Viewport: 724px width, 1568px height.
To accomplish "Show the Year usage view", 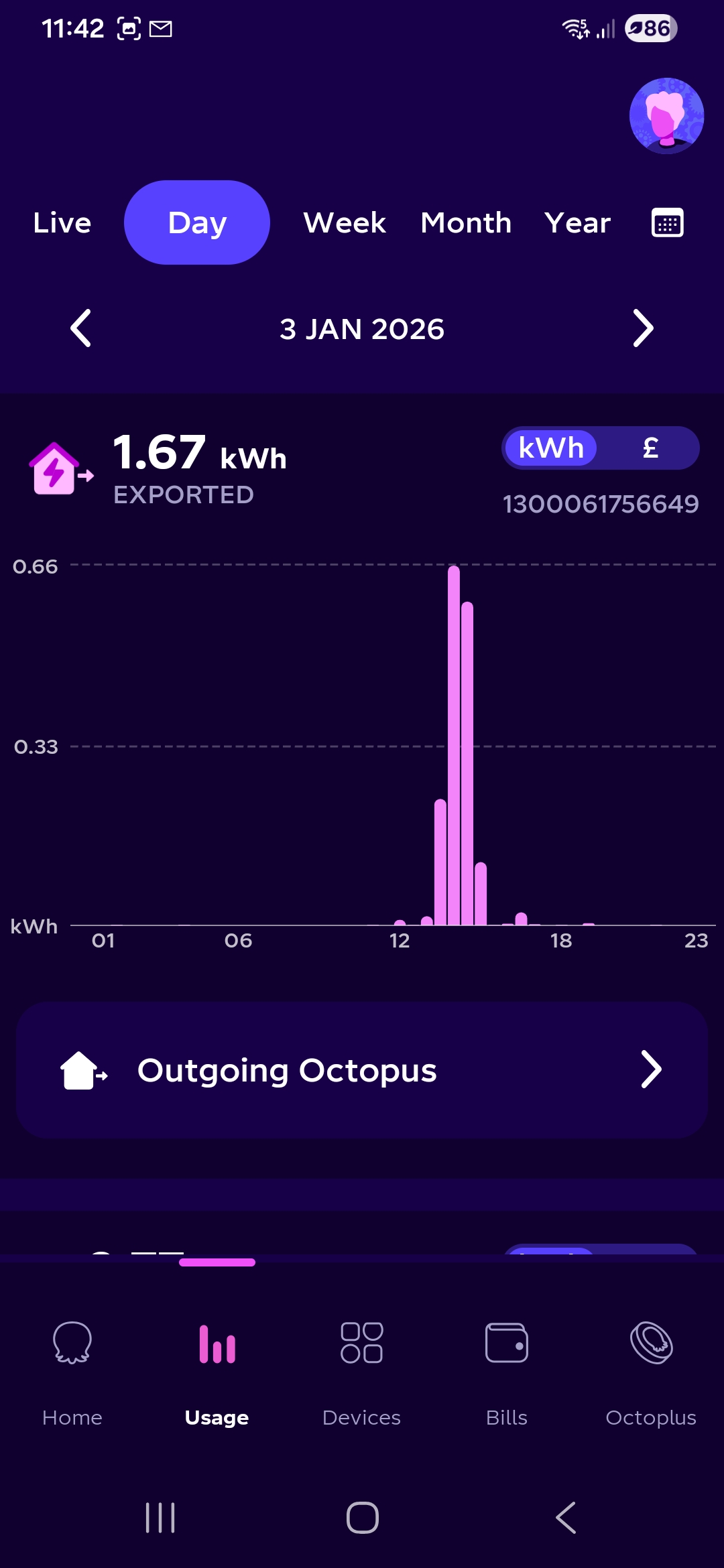I will 577,222.
